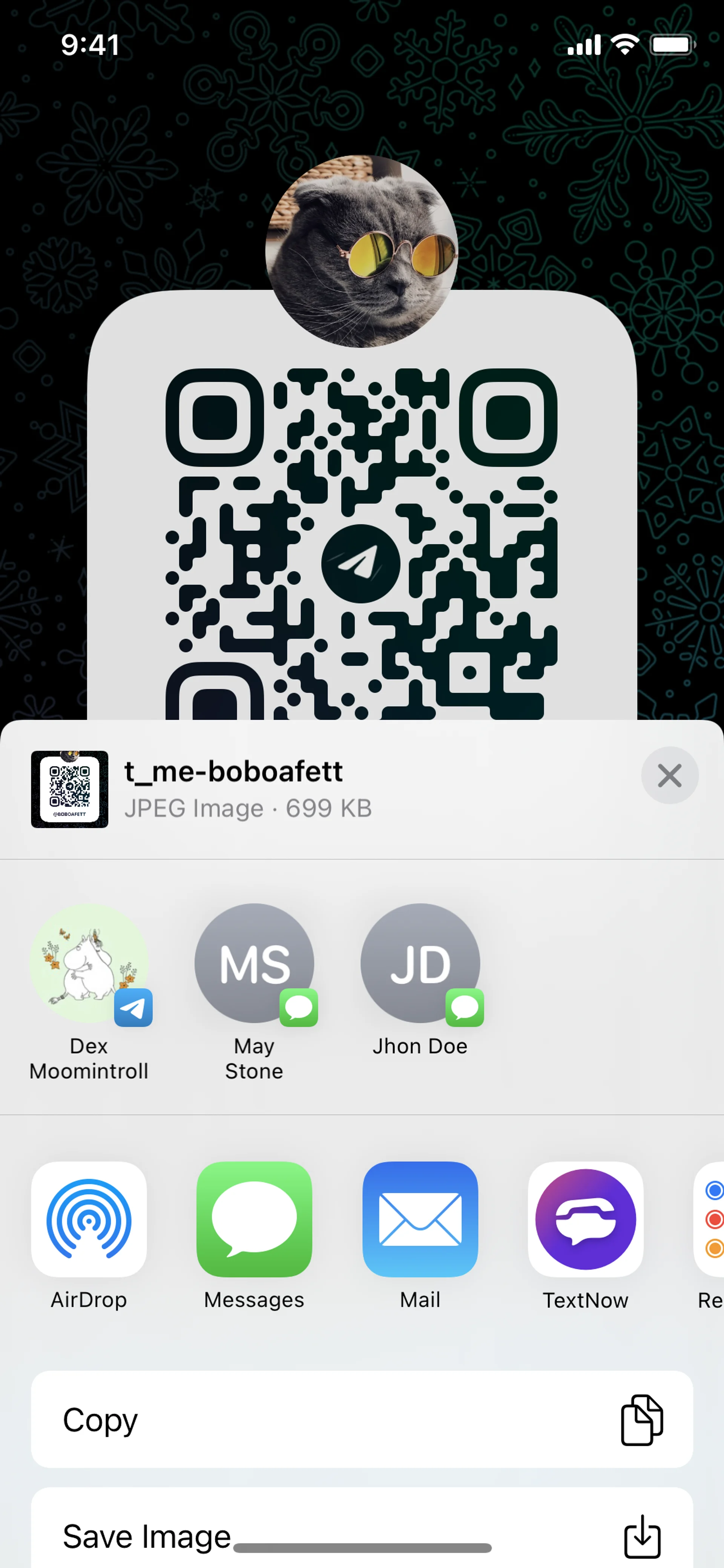Screen dimensions: 724x1568
Task: Share the QR image via Mail
Action: [420, 1219]
